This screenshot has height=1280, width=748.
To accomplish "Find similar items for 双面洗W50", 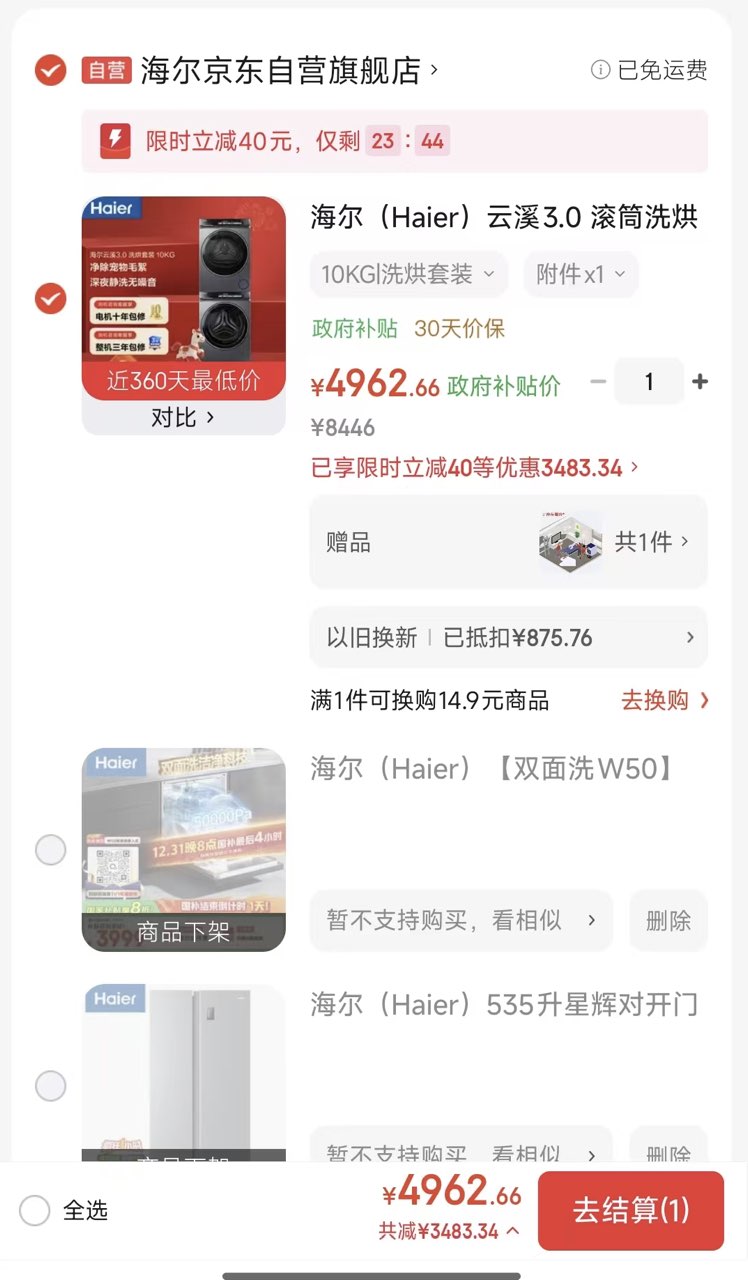I will click(460, 920).
